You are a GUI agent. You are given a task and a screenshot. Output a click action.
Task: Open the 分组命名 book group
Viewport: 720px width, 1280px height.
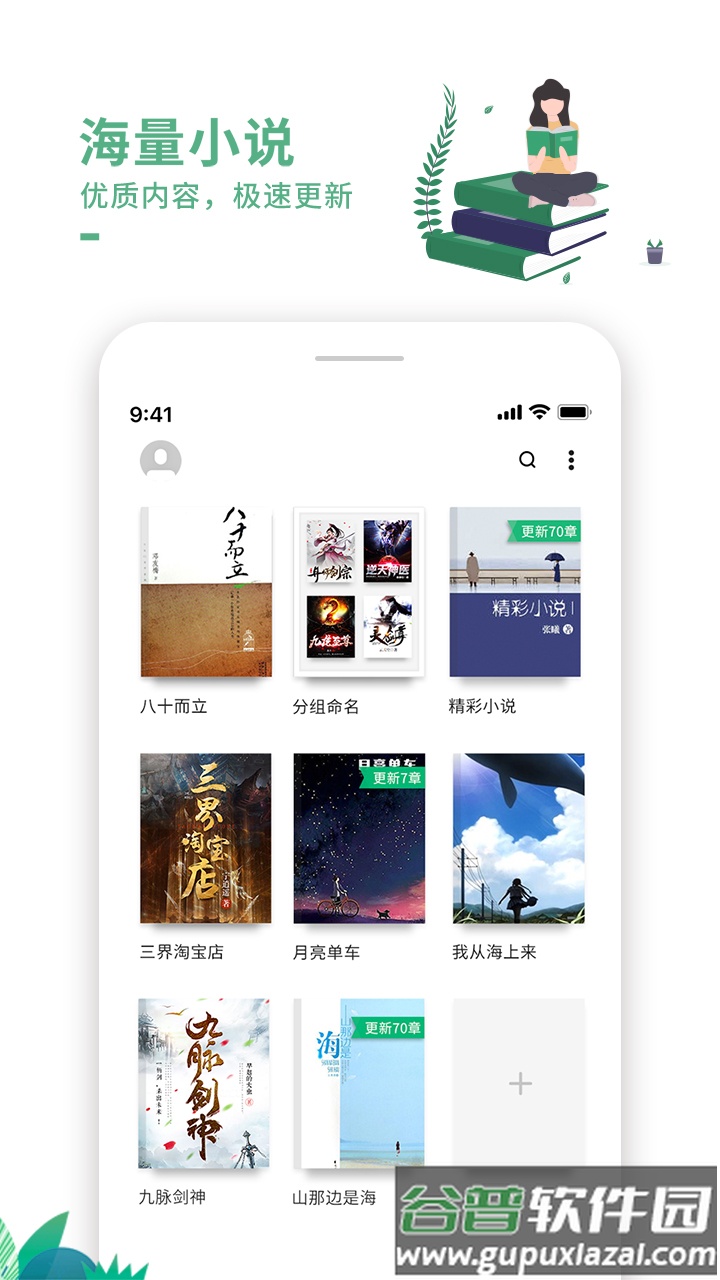(x=360, y=591)
